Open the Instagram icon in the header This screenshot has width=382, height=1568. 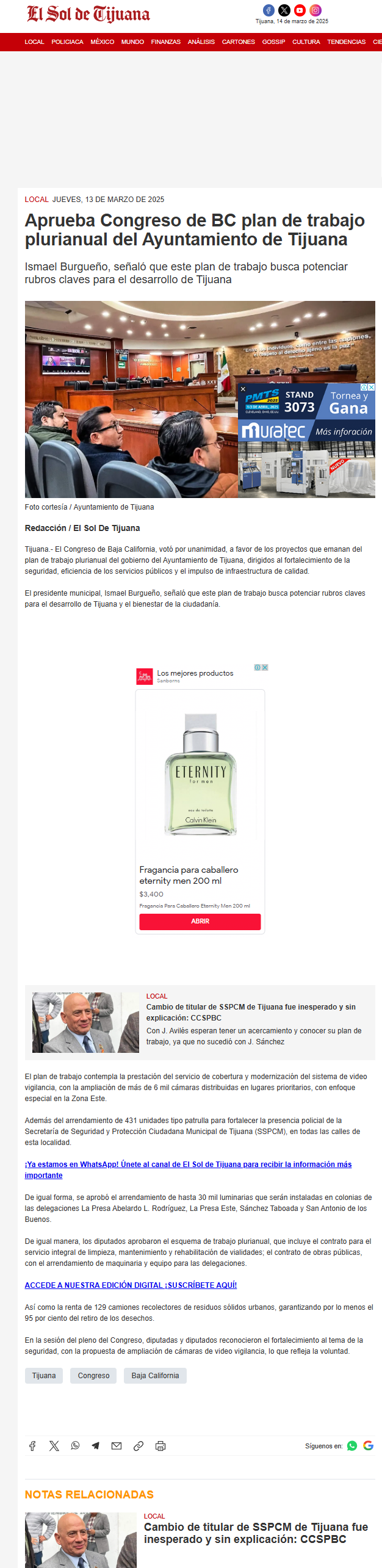click(x=315, y=10)
